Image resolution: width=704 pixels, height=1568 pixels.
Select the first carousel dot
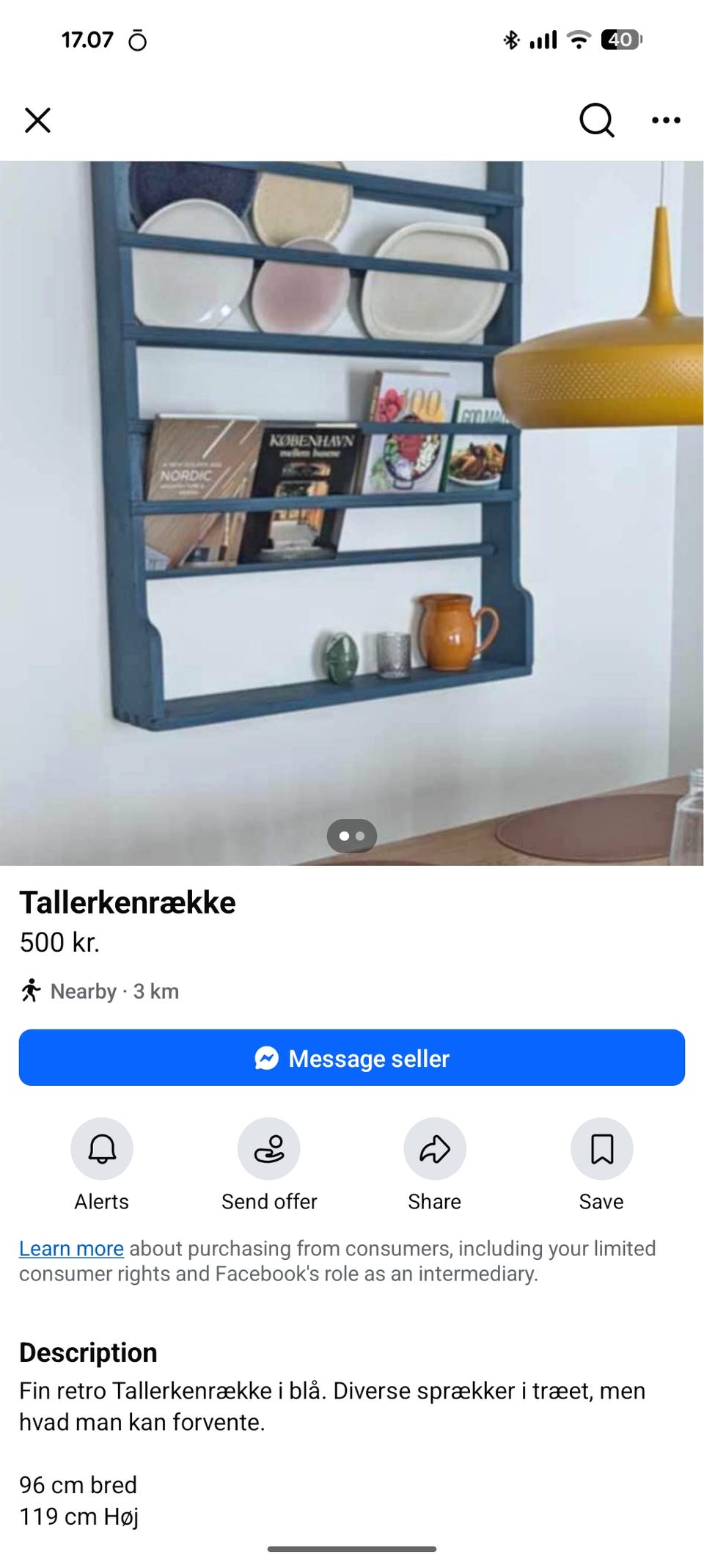pyautogui.click(x=345, y=836)
